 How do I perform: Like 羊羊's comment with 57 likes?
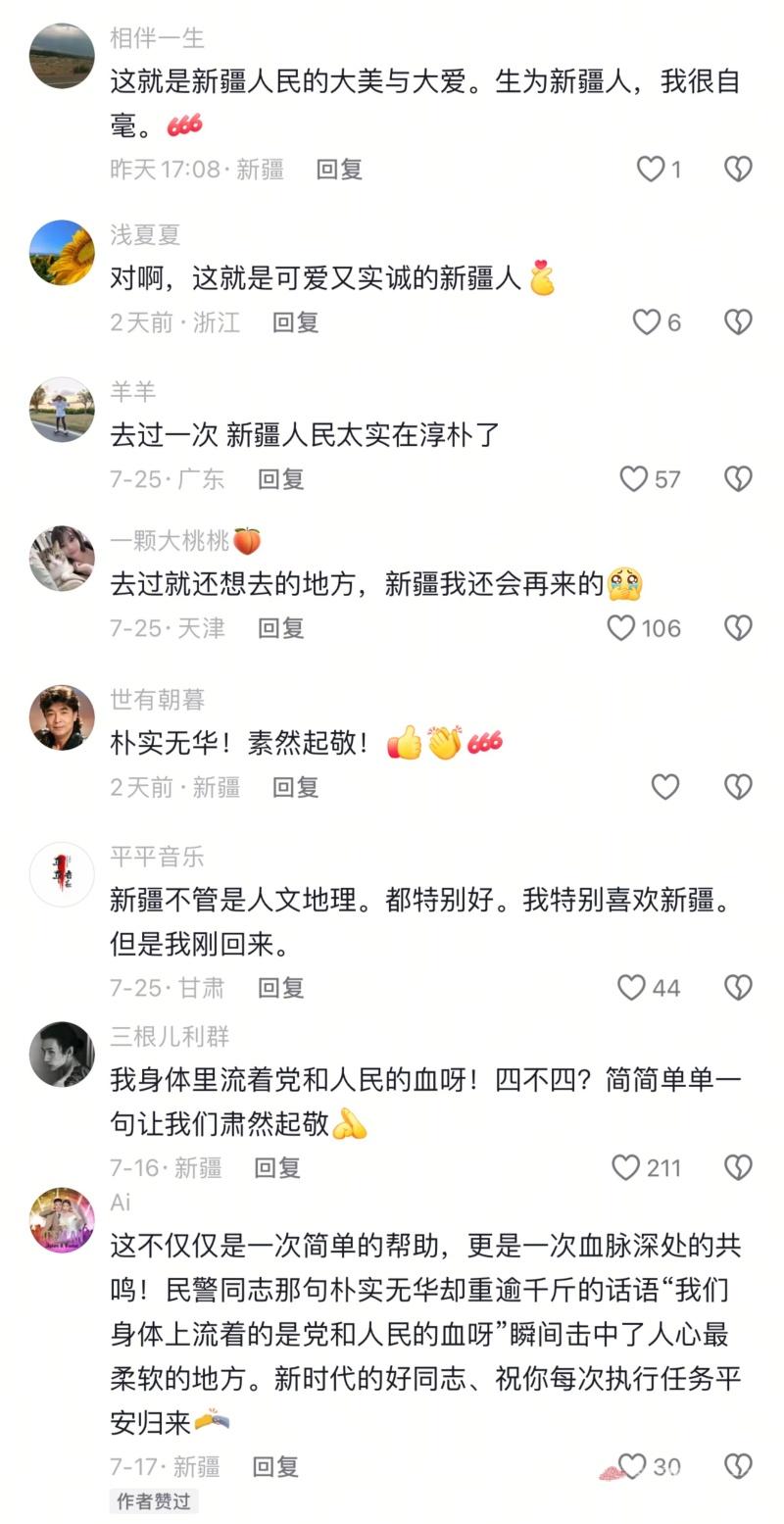[634, 478]
